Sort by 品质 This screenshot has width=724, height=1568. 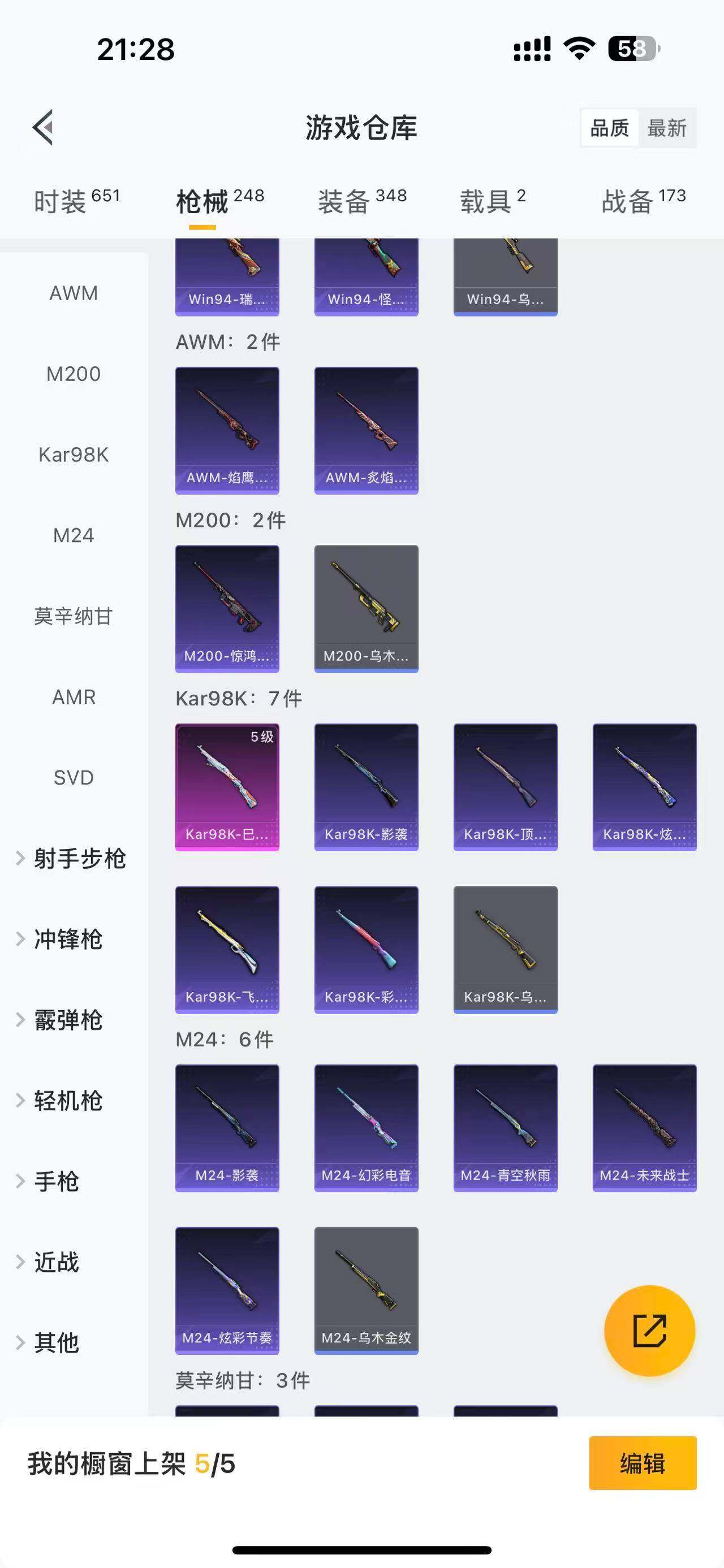(x=610, y=128)
